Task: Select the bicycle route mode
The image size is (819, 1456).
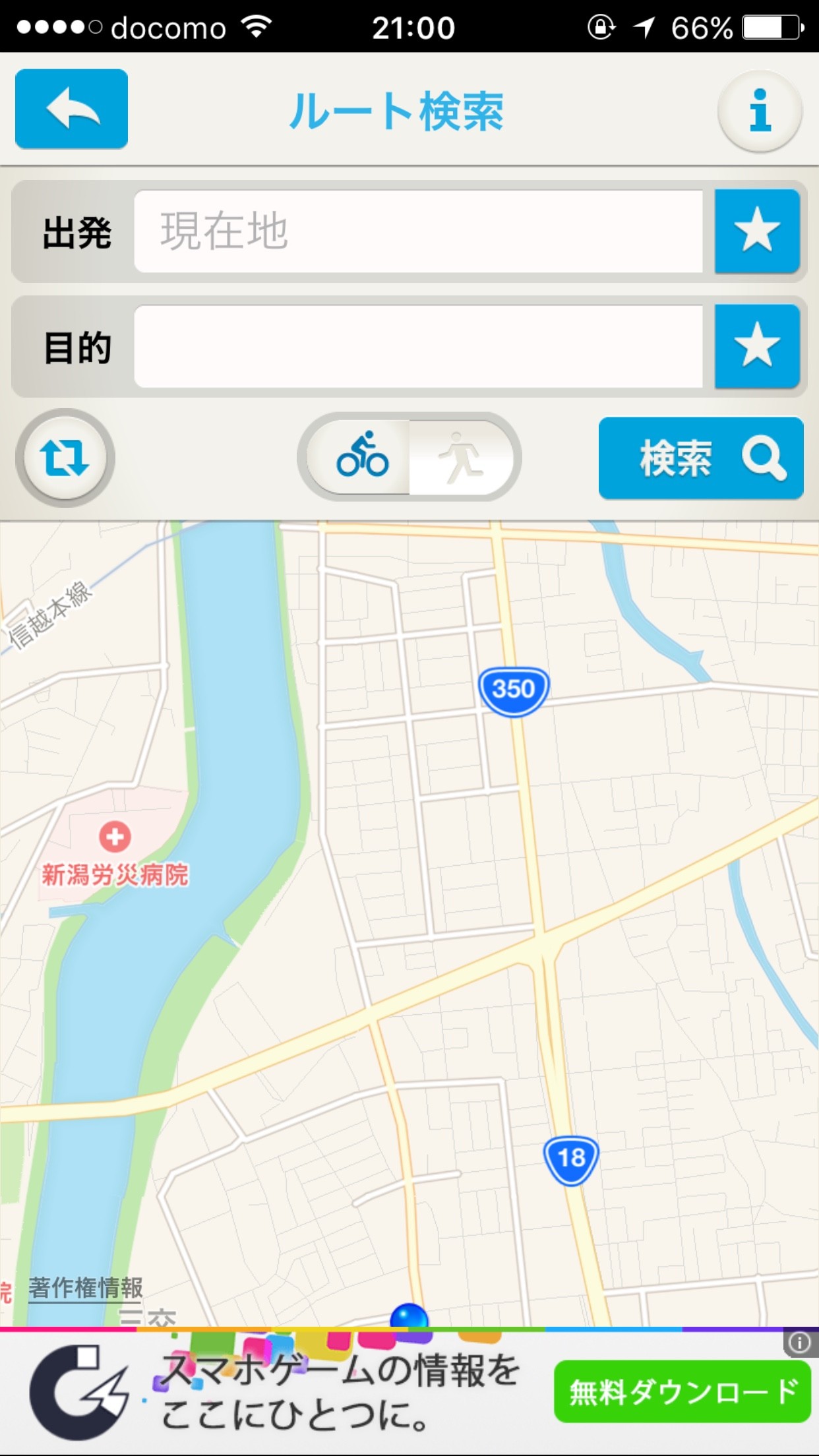Action: pos(361,456)
